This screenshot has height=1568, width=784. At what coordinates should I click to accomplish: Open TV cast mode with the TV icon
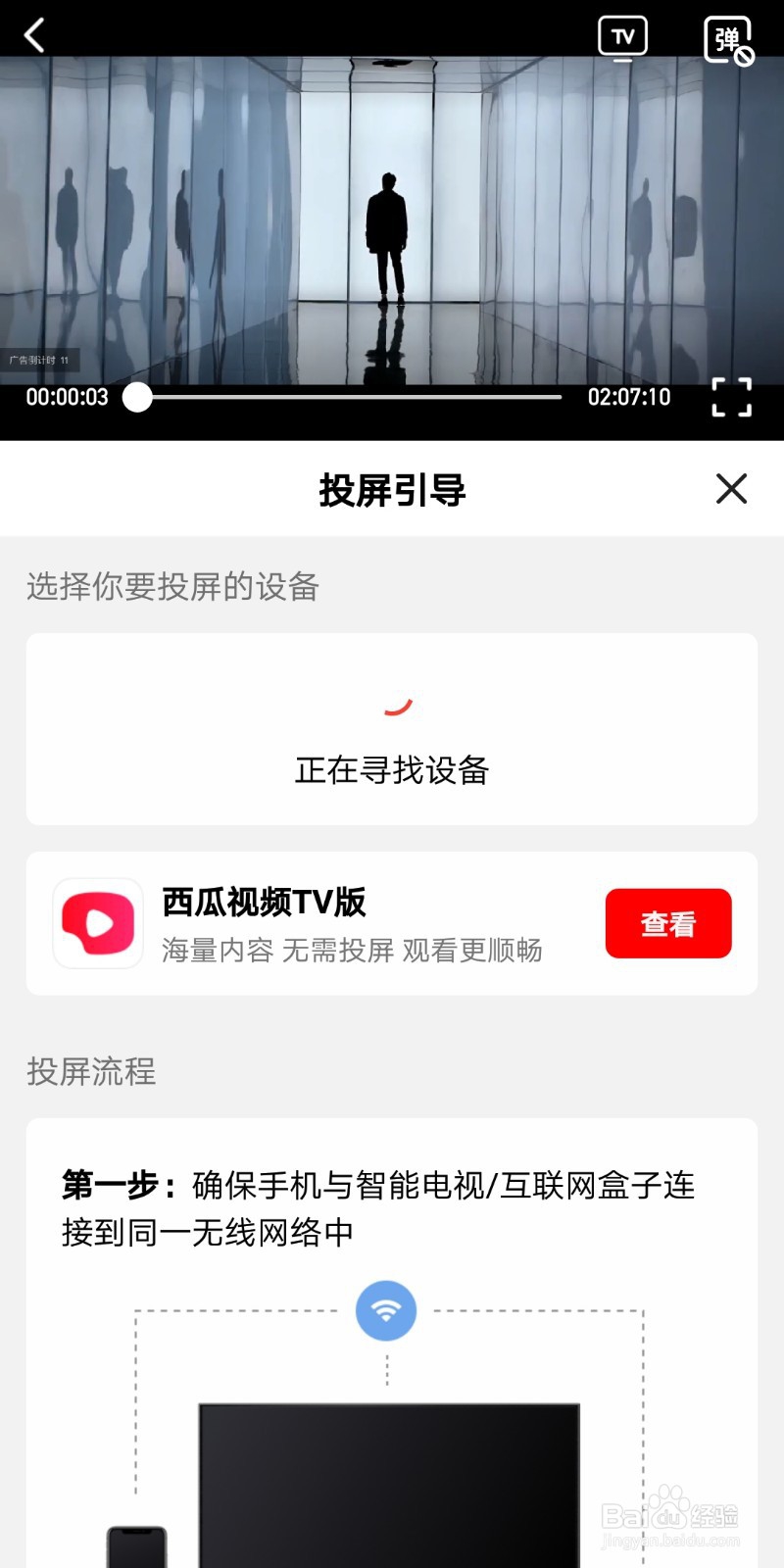point(622,36)
